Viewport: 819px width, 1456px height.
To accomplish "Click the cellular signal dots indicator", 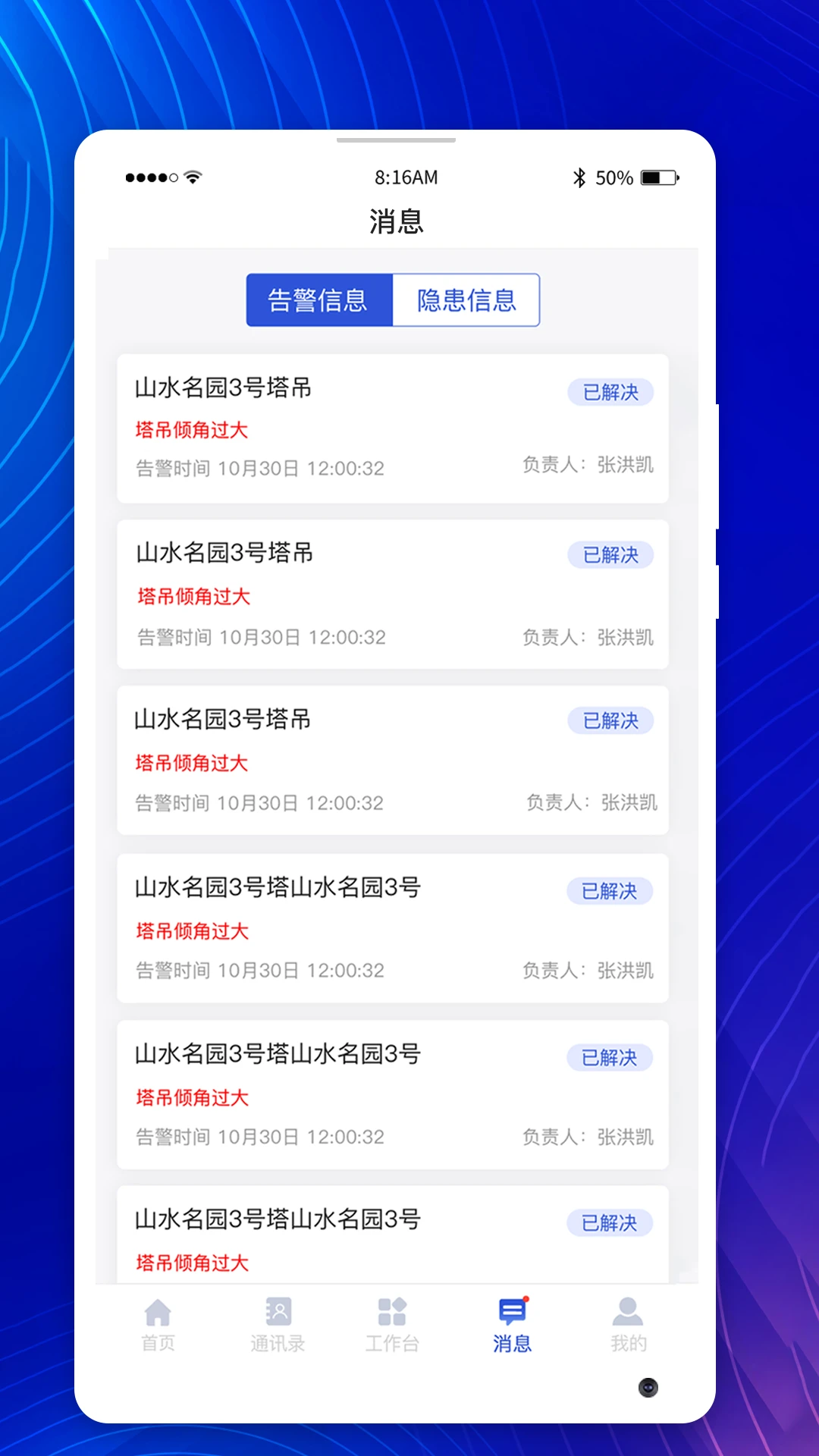I will click(149, 177).
